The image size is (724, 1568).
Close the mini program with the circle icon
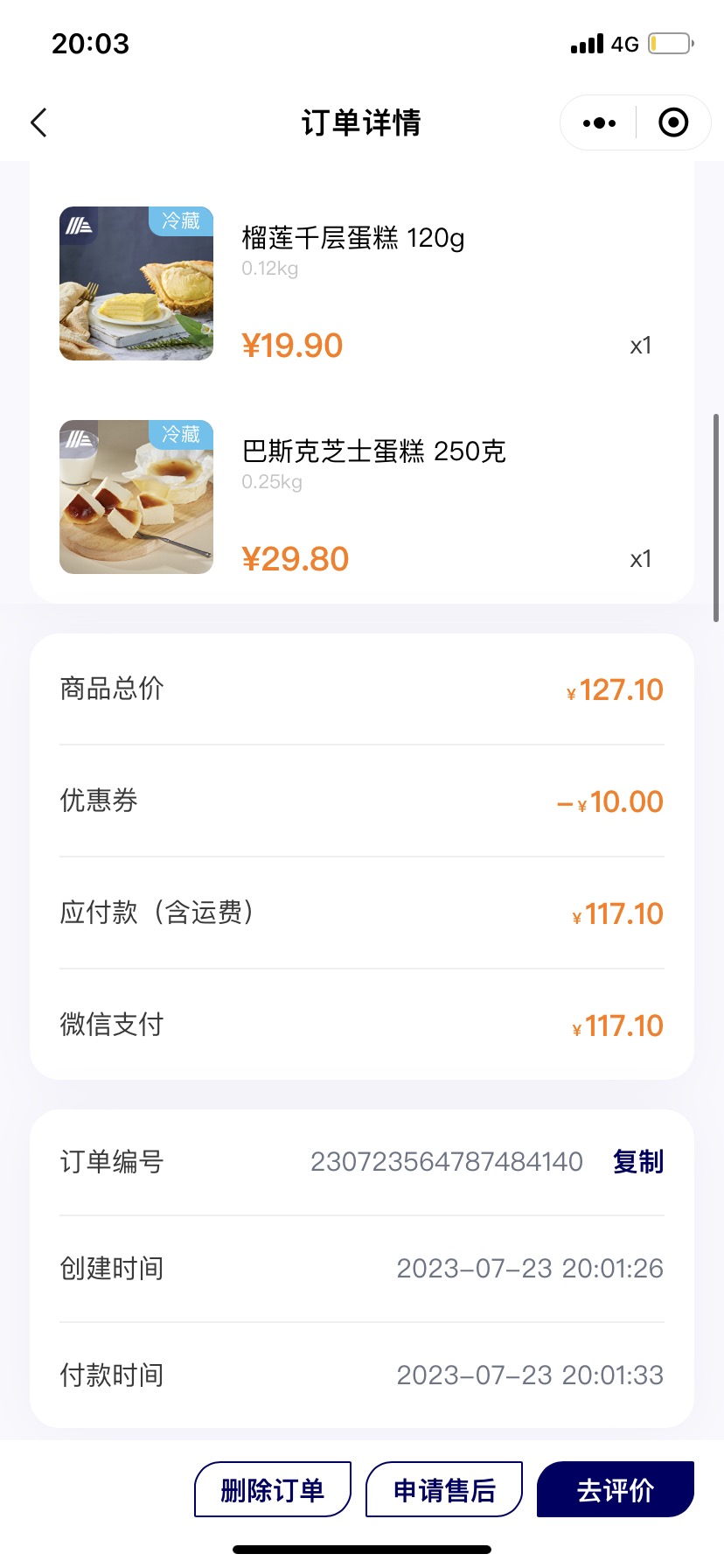point(672,122)
